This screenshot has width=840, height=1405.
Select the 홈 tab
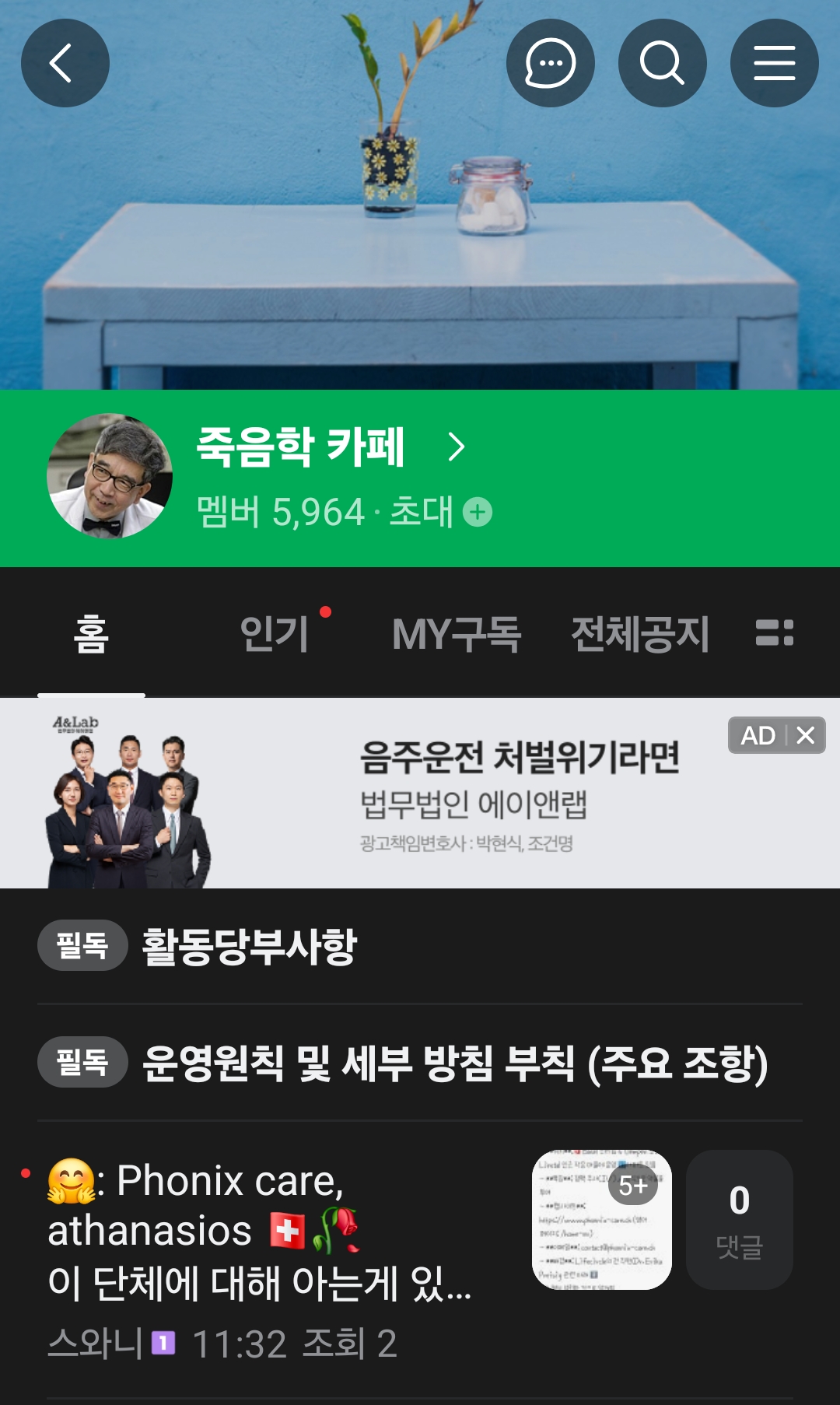(91, 633)
